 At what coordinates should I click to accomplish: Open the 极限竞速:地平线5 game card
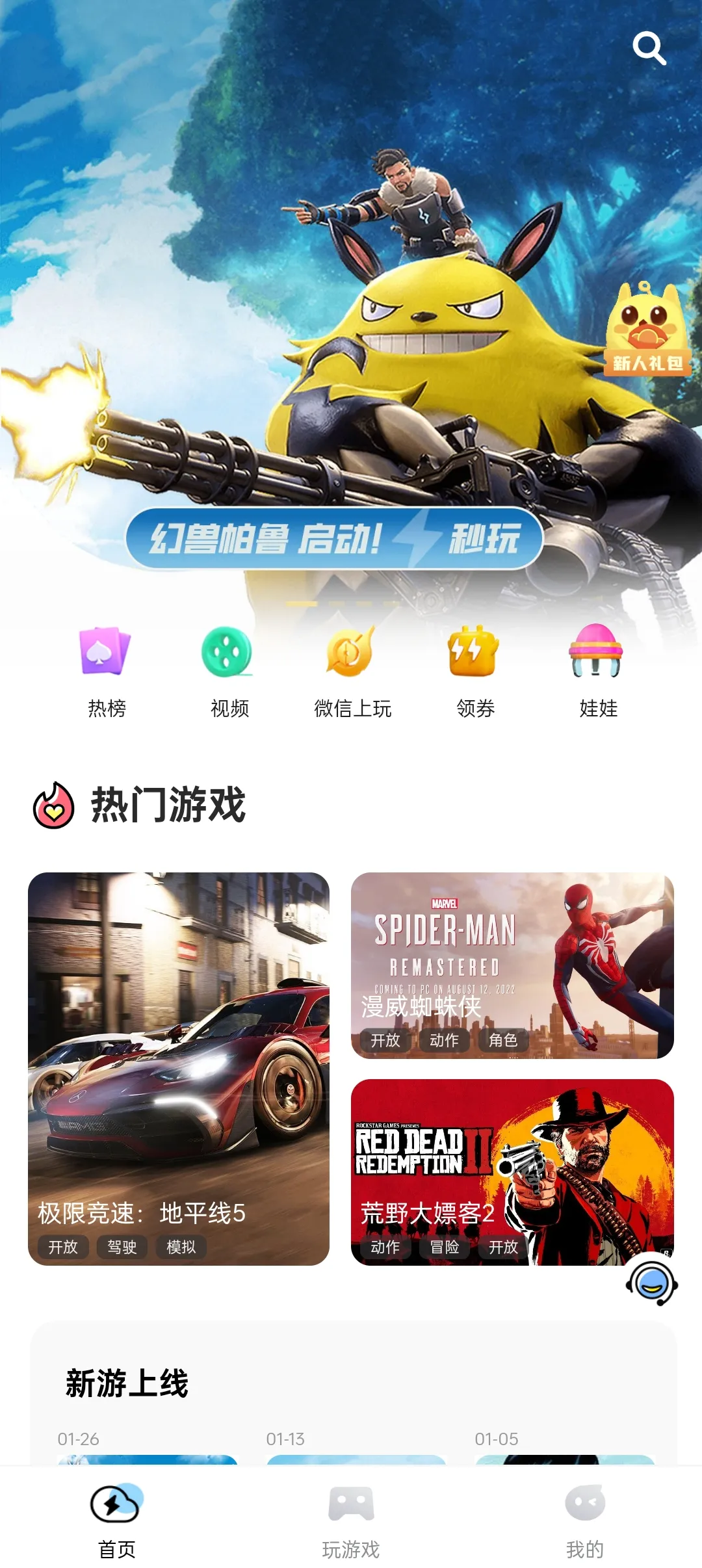point(179,1068)
